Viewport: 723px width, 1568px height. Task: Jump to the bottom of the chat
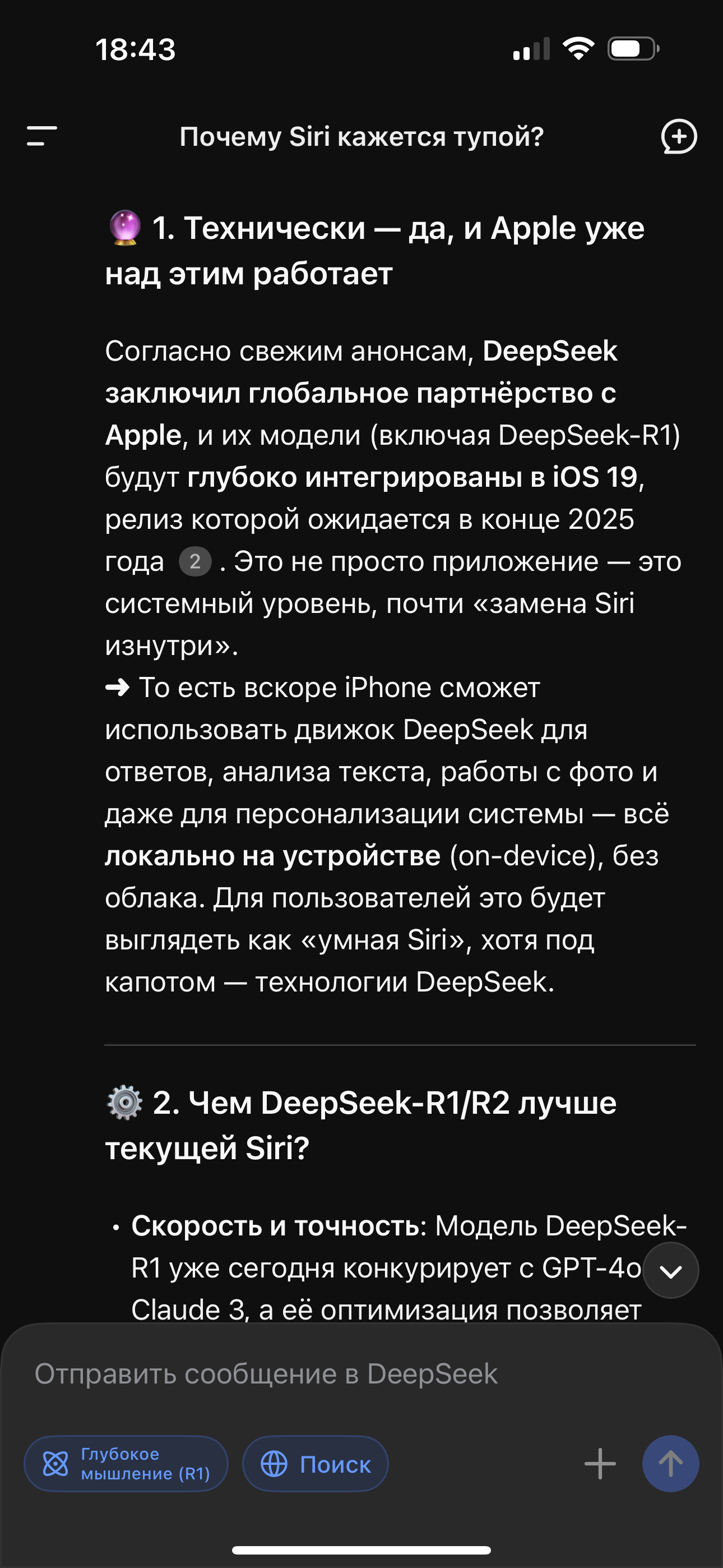pyautogui.click(x=671, y=1270)
